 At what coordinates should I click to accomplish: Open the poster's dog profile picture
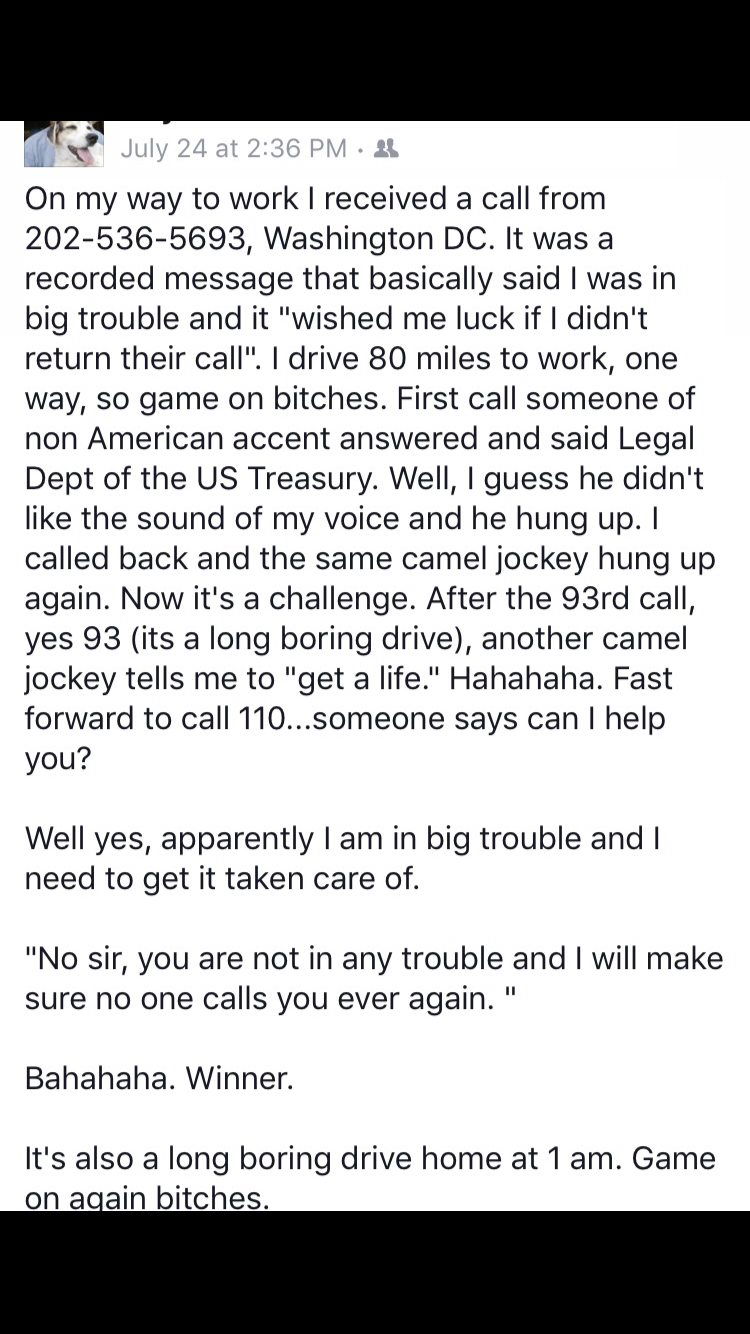[x=63, y=143]
